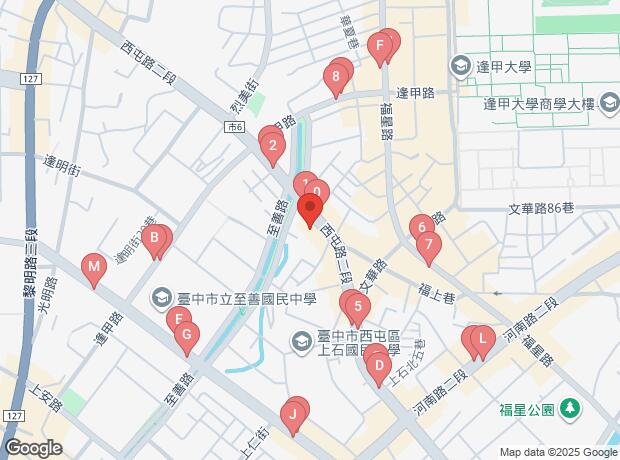Tap marker M near 逢甲路

coord(94,268)
